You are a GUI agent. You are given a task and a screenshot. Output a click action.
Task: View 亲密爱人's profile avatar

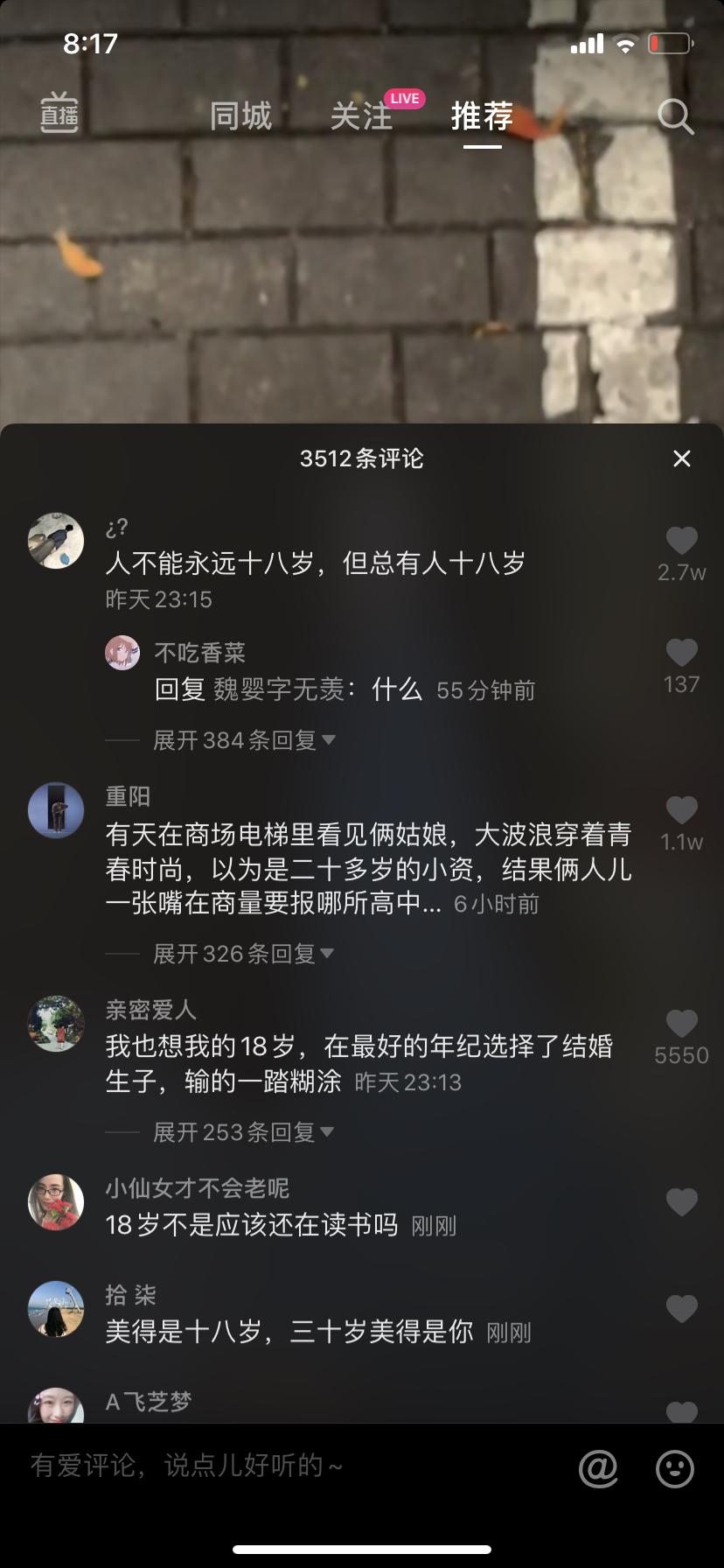tap(56, 1024)
